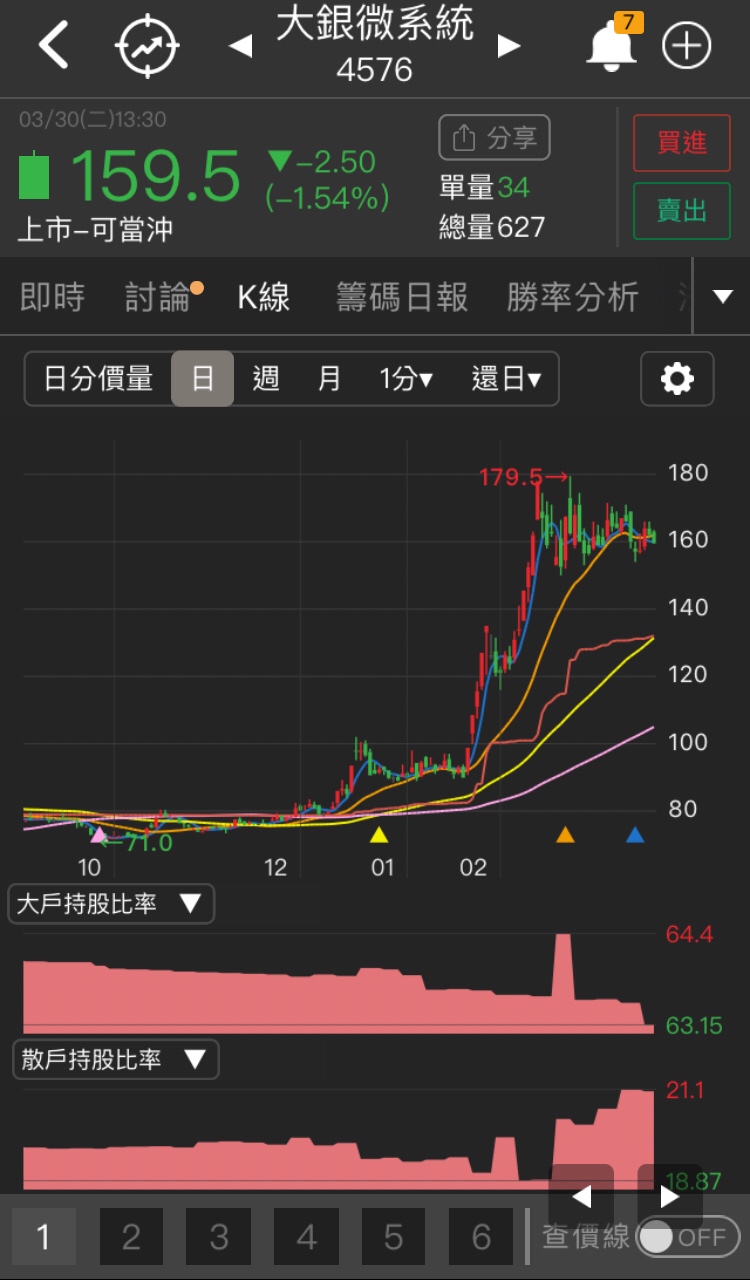
Task: Go back with the top-left arrow
Action: point(53,46)
